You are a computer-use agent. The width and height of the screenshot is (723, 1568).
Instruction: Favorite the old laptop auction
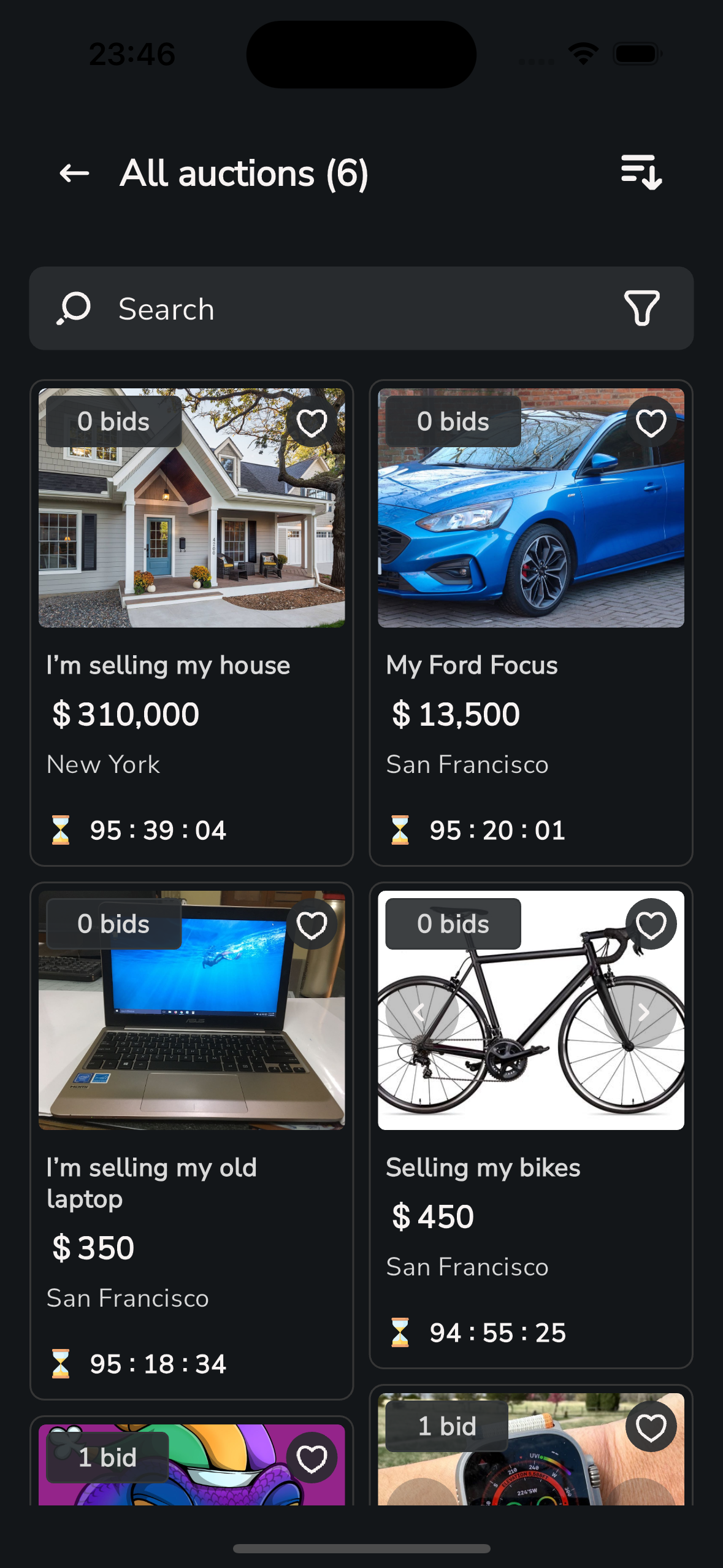(x=312, y=924)
